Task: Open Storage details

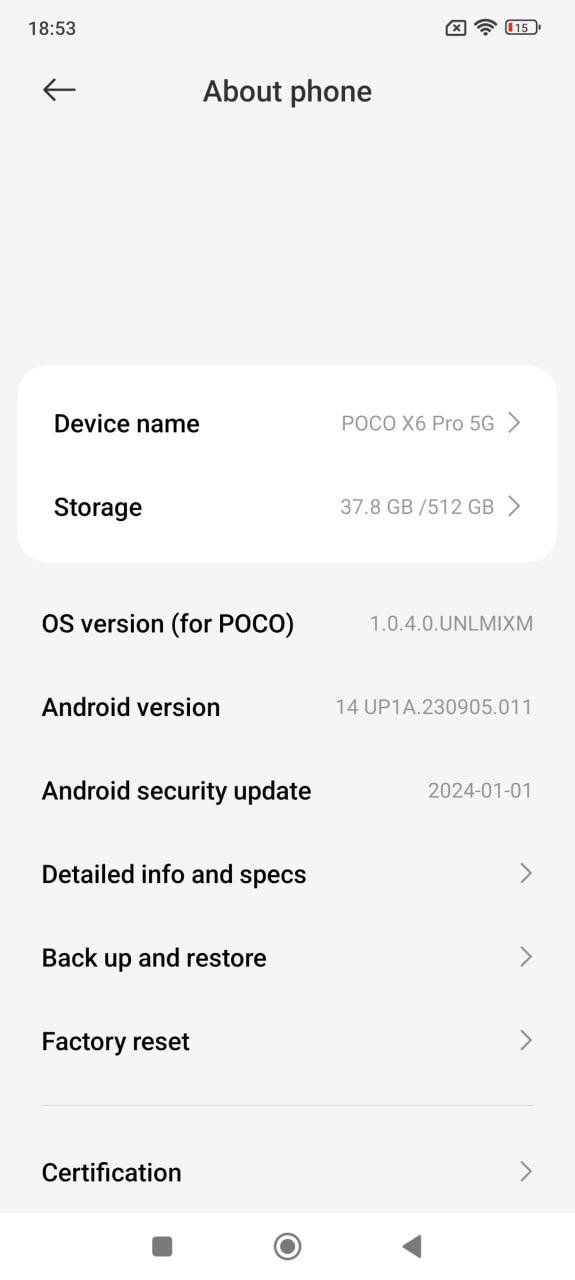Action: click(x=287, y=507)
